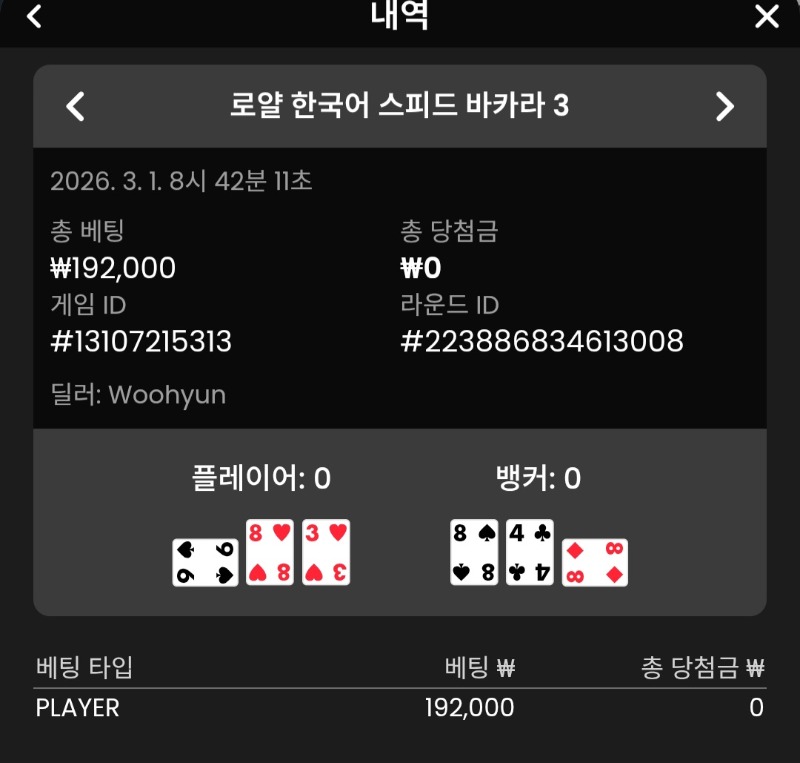This screenshot has height=763, width=800.
Task: Close the 내역 history panel
Action: click(766, 17)
